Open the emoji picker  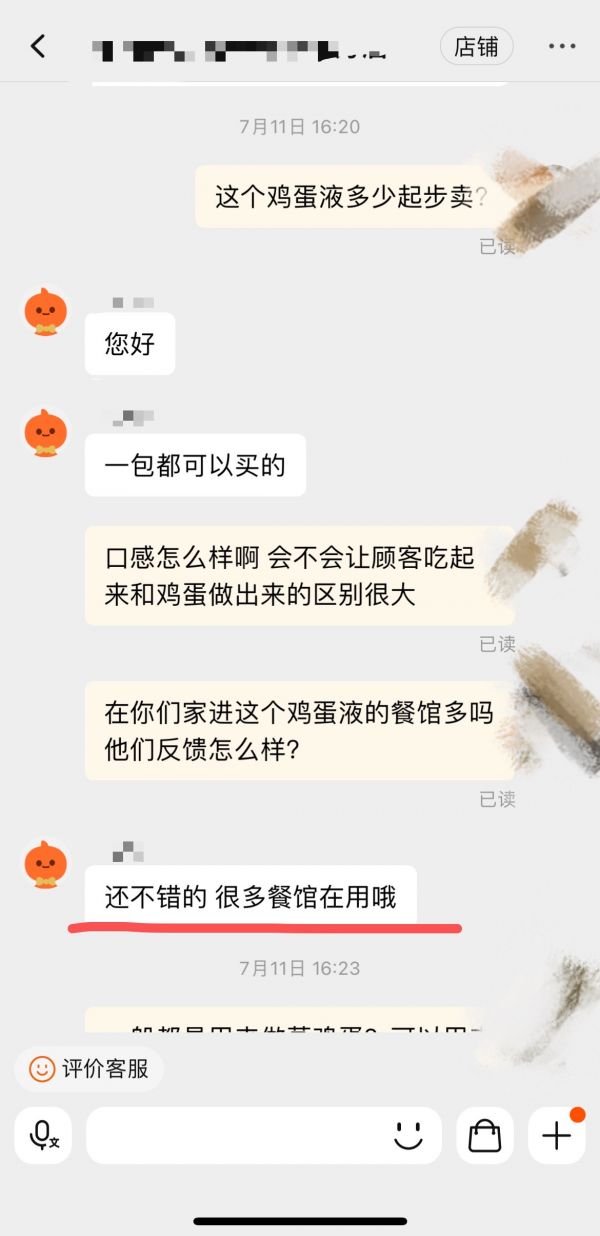coord(408,1135)
